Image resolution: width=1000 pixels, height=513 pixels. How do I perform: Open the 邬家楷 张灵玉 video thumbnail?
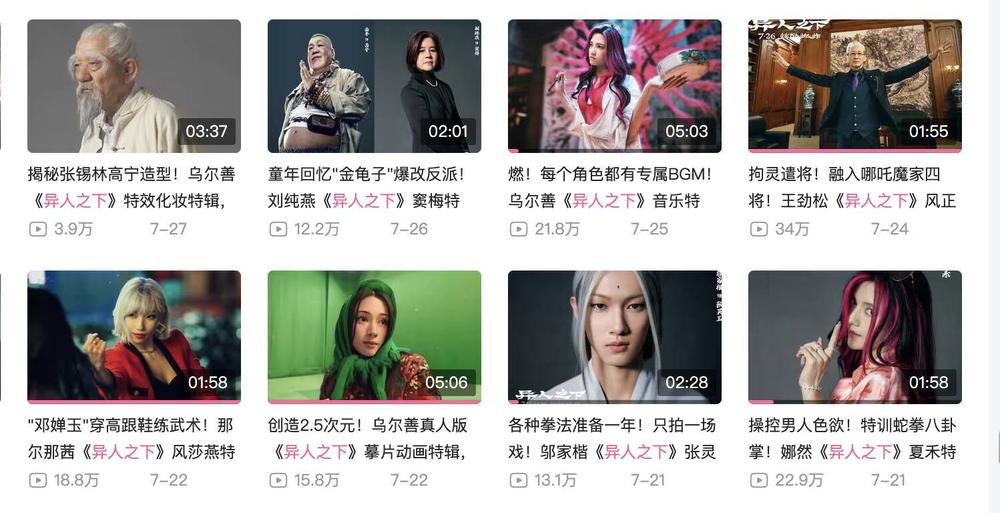click(x=614, y=336)
